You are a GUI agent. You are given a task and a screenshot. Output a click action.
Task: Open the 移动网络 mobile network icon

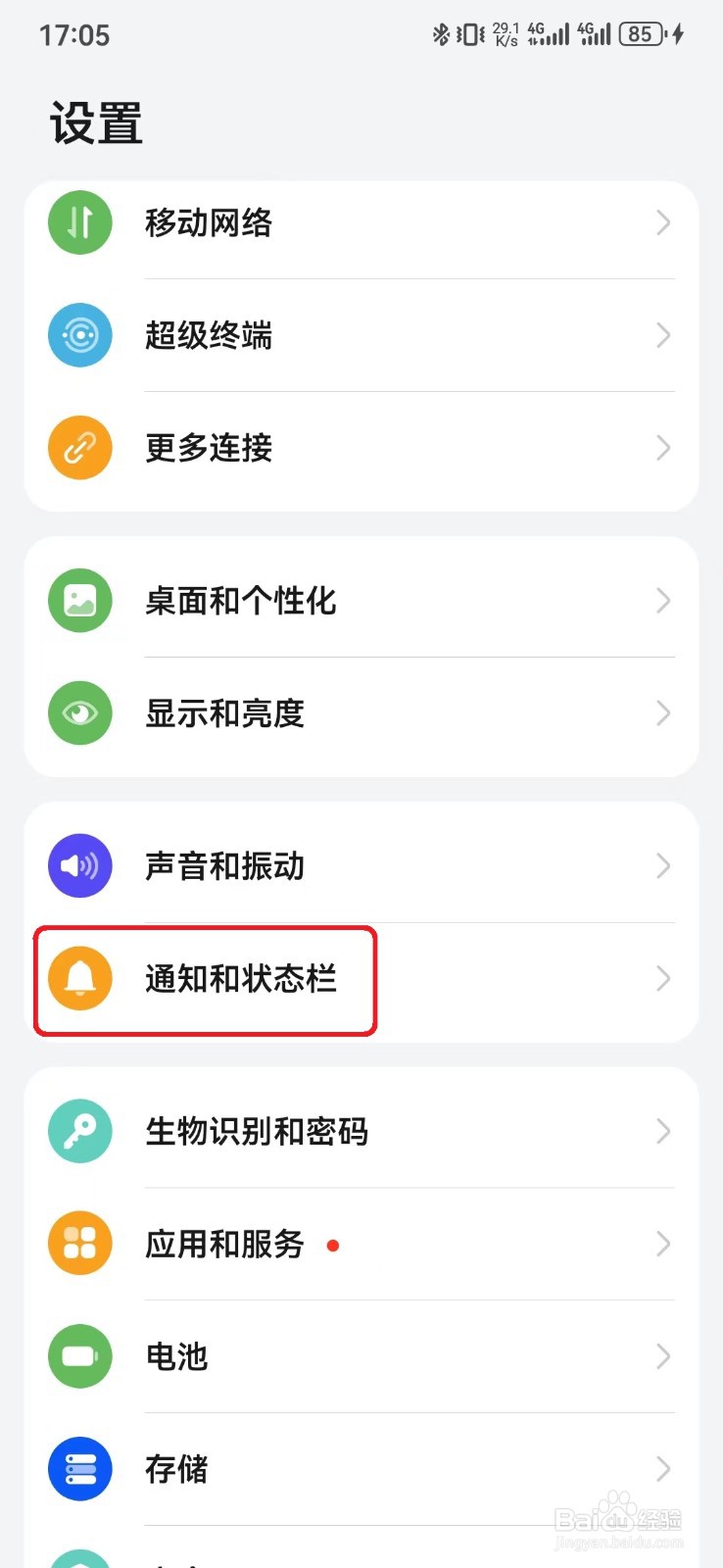coord(79,223)
